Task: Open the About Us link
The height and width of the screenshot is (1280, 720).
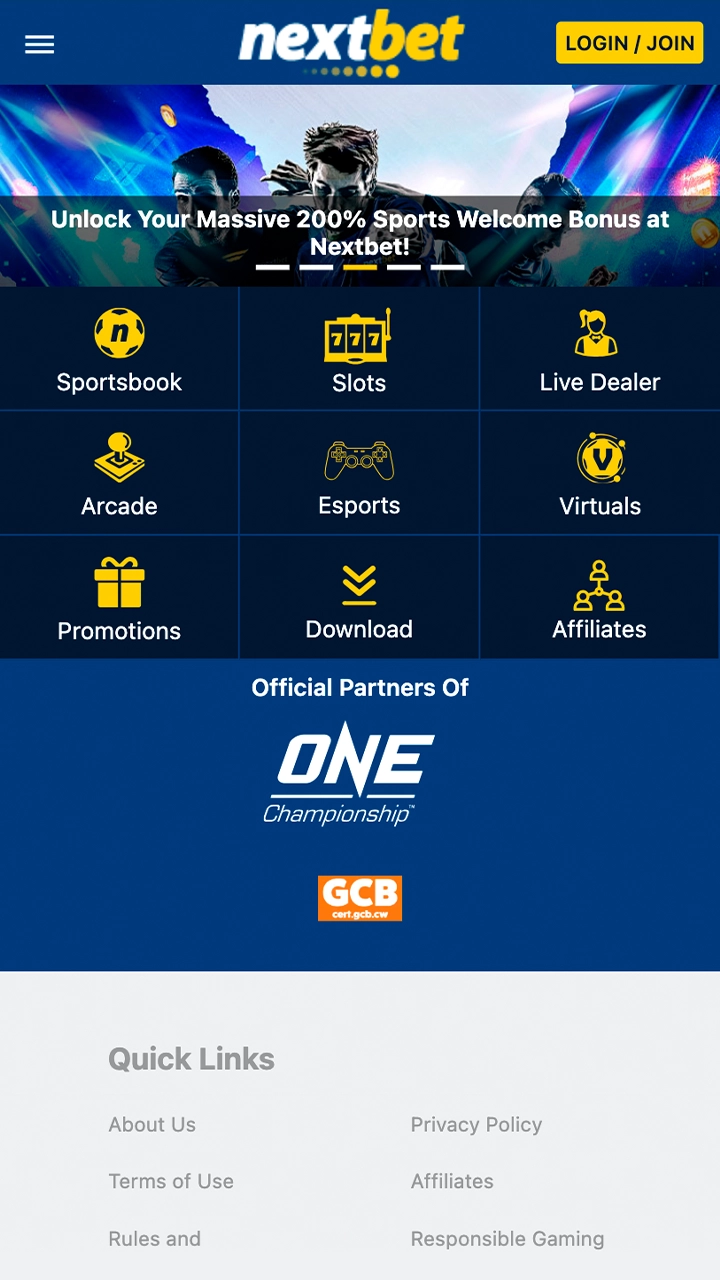Action: 152,1124
